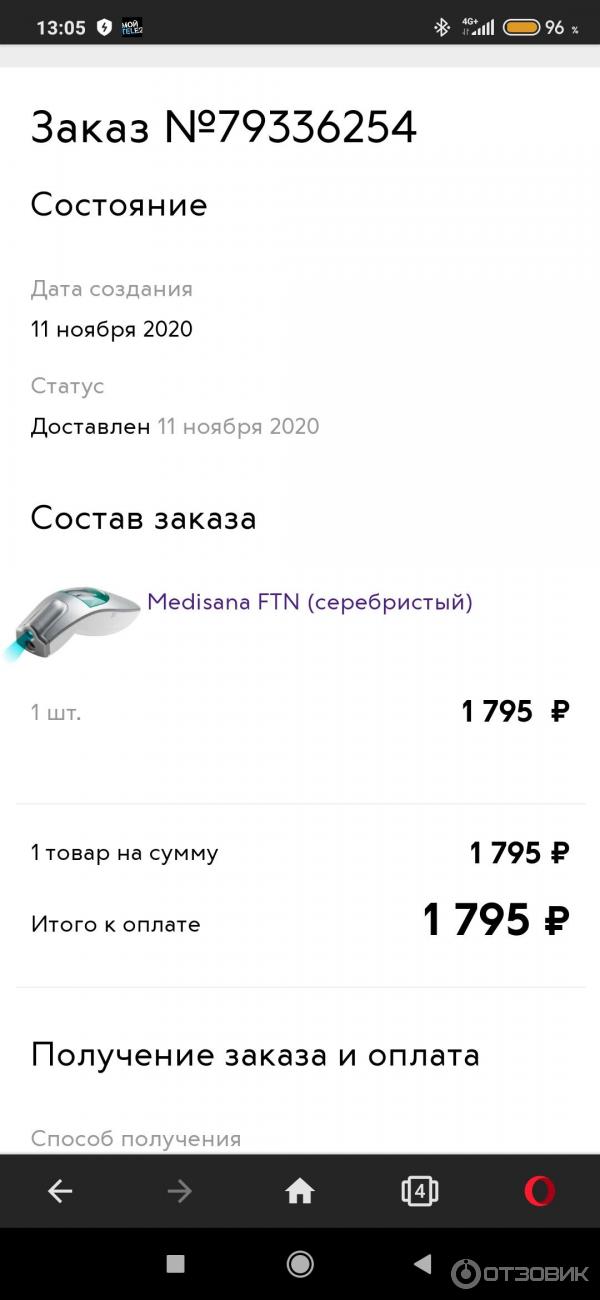
Task: Tap the system back button
Action: pos(423,1264)
